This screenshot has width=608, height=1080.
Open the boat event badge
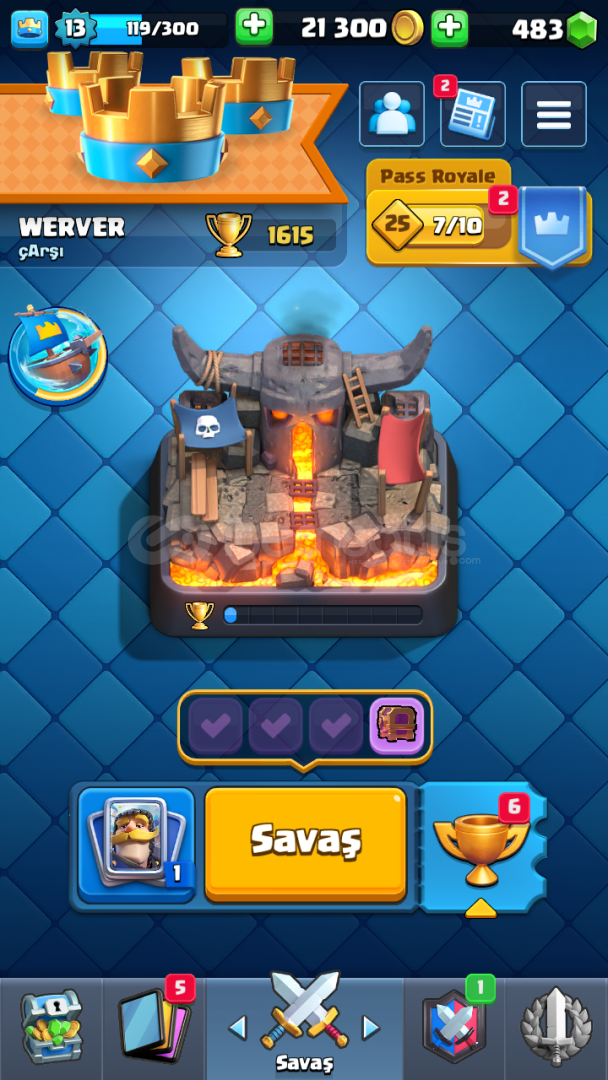(56, 356)
